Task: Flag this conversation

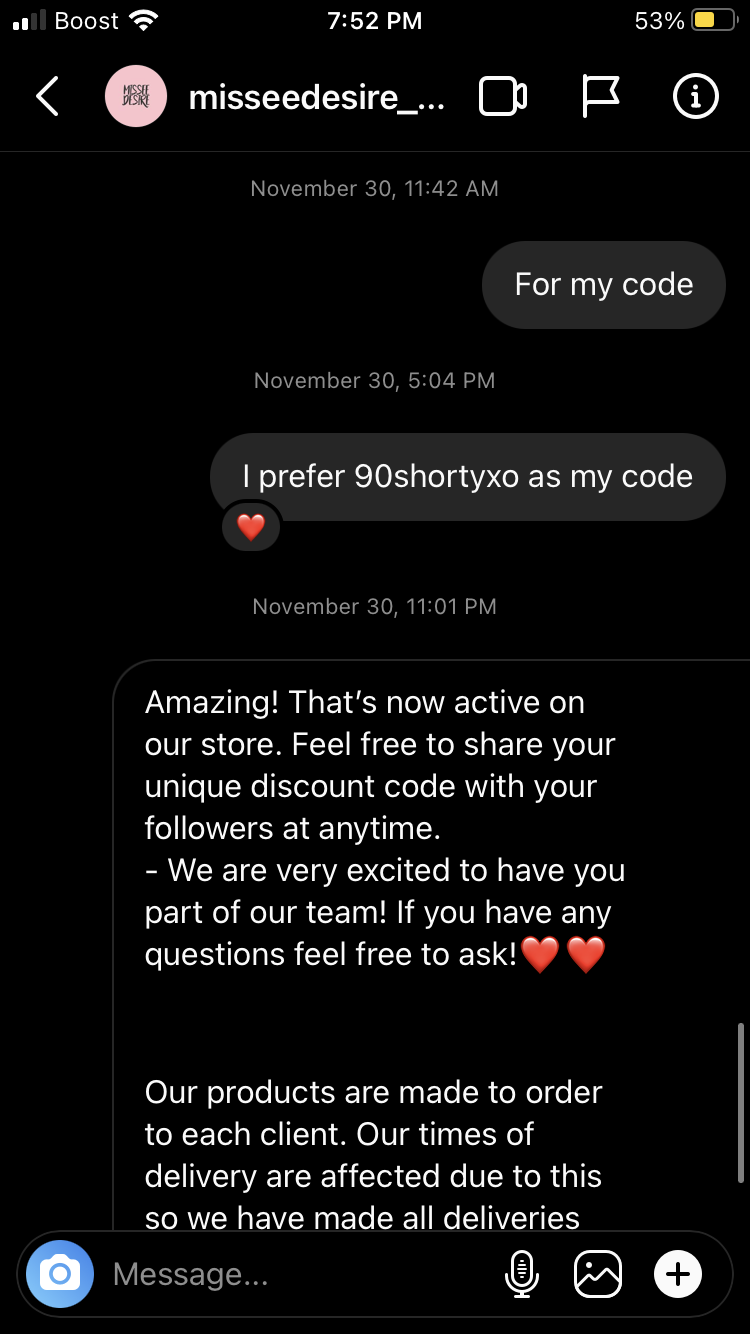Action: (600, 97)
